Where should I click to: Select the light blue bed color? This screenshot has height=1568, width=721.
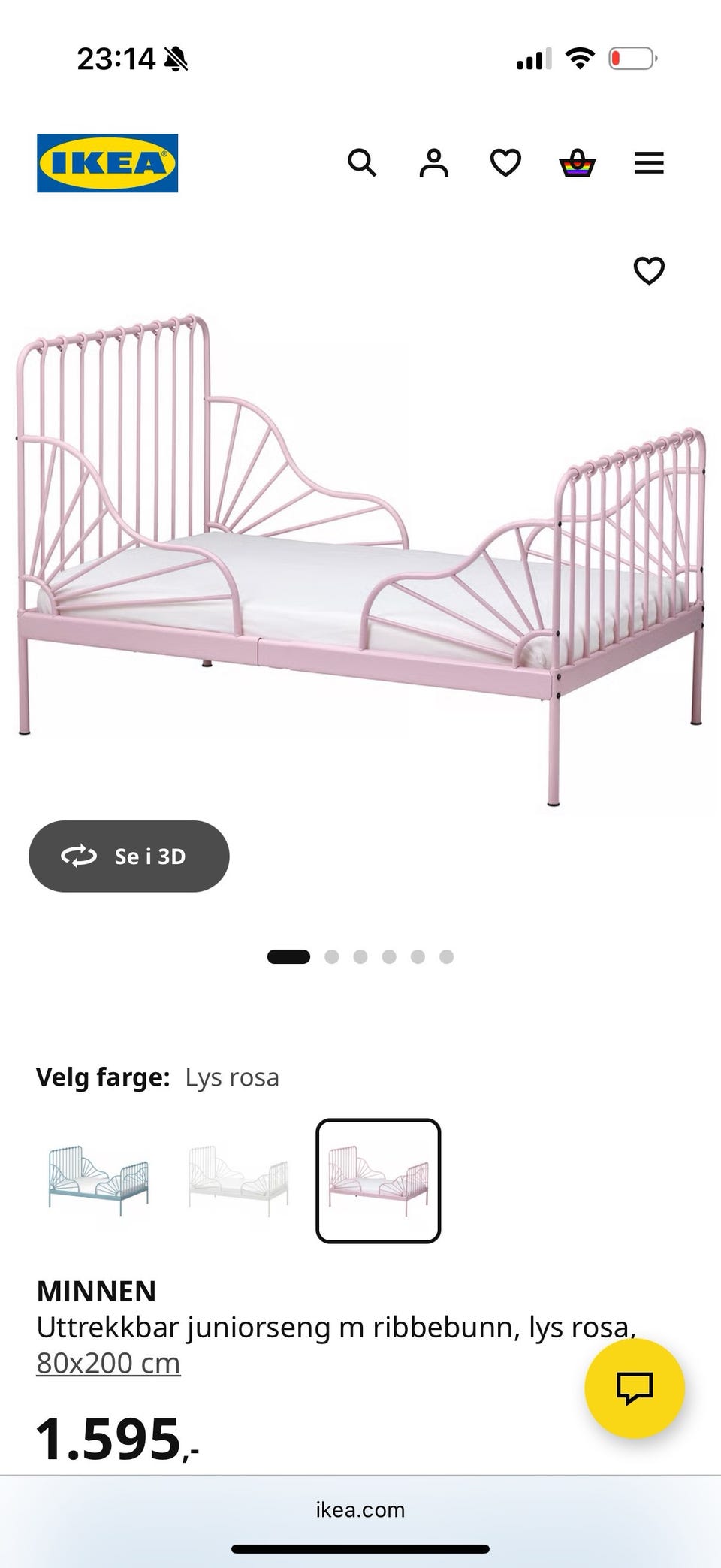tap(98, 1180)
